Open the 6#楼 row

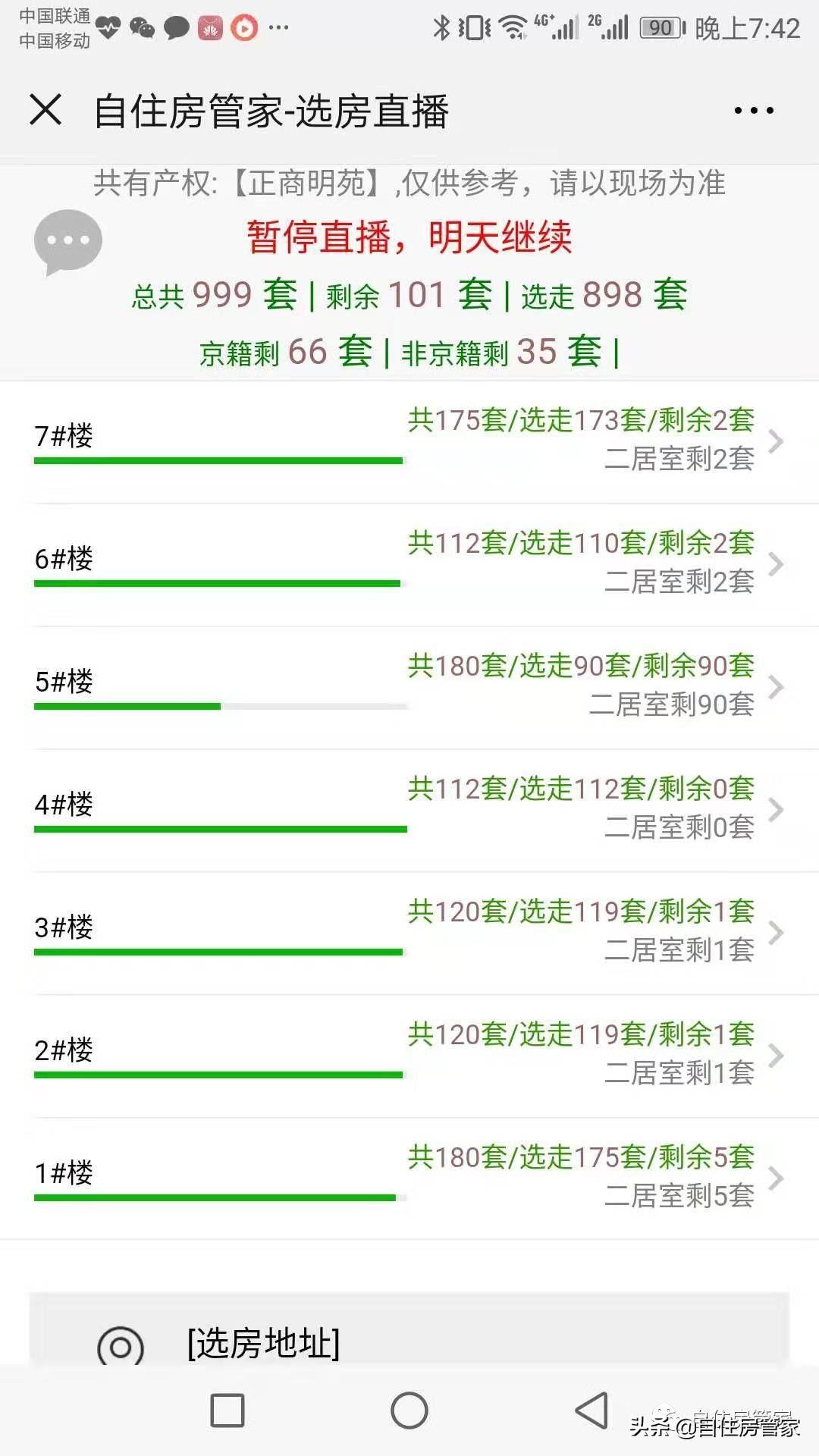(x=409, y=564)
